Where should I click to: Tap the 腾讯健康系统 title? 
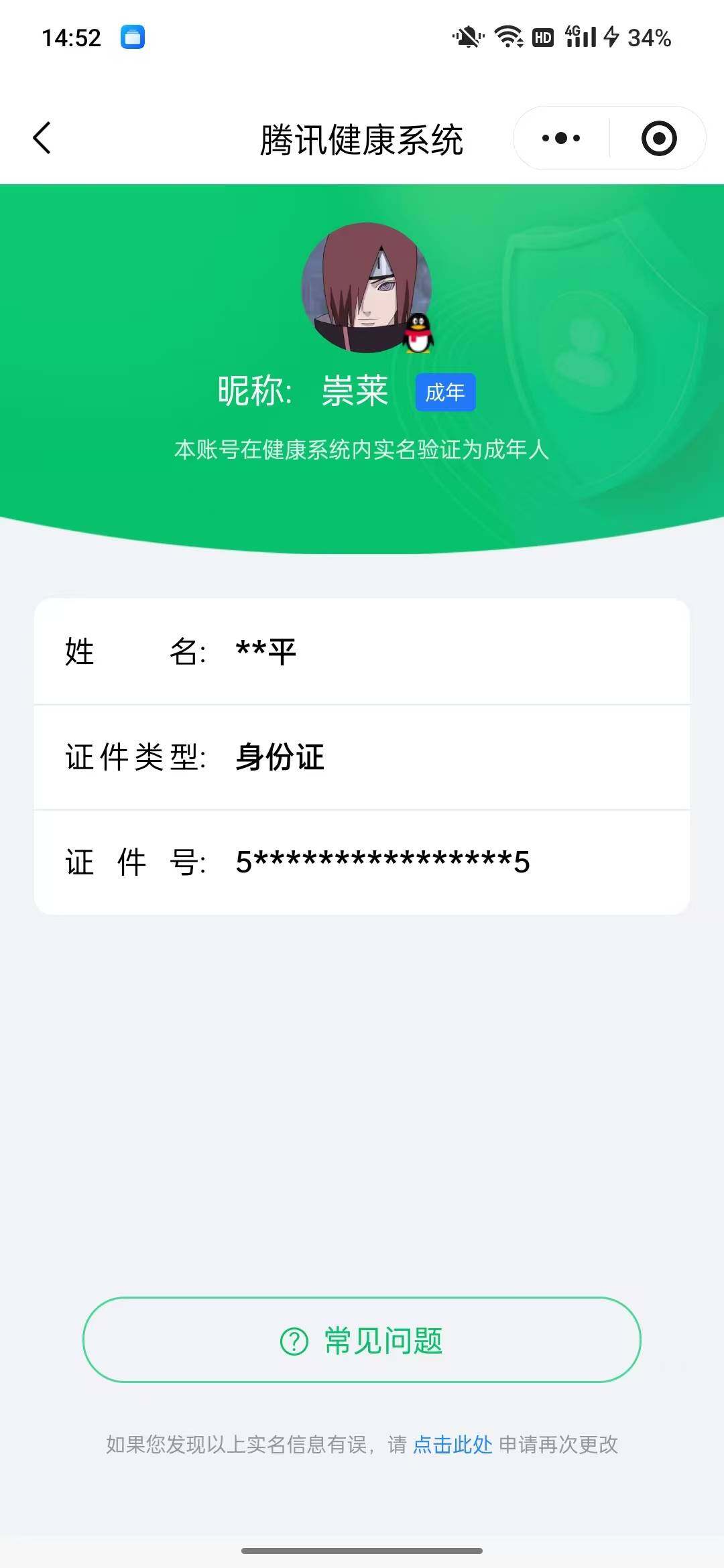point(362,139)
